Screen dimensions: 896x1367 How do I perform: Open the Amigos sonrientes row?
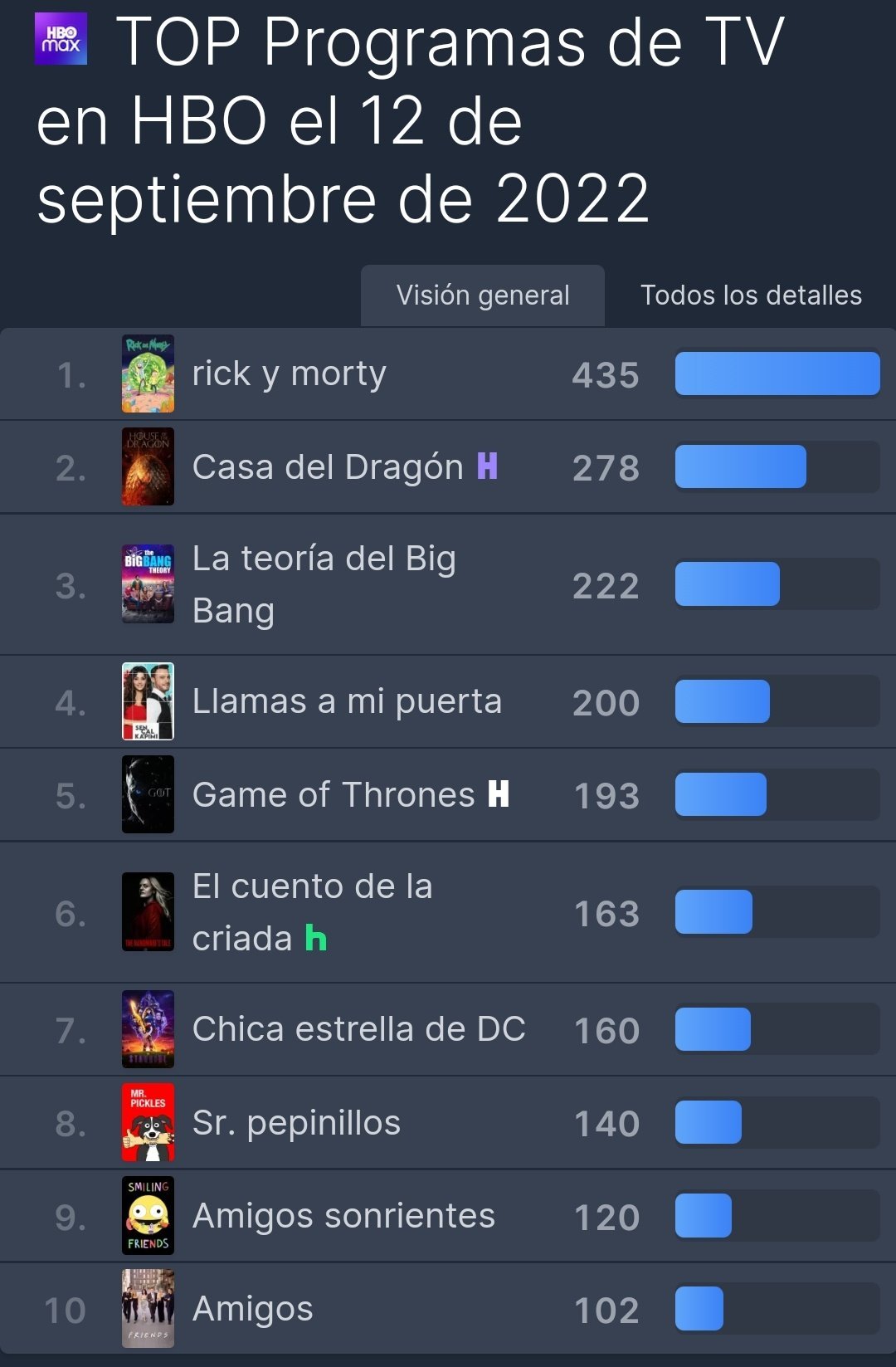(343, 1216)
